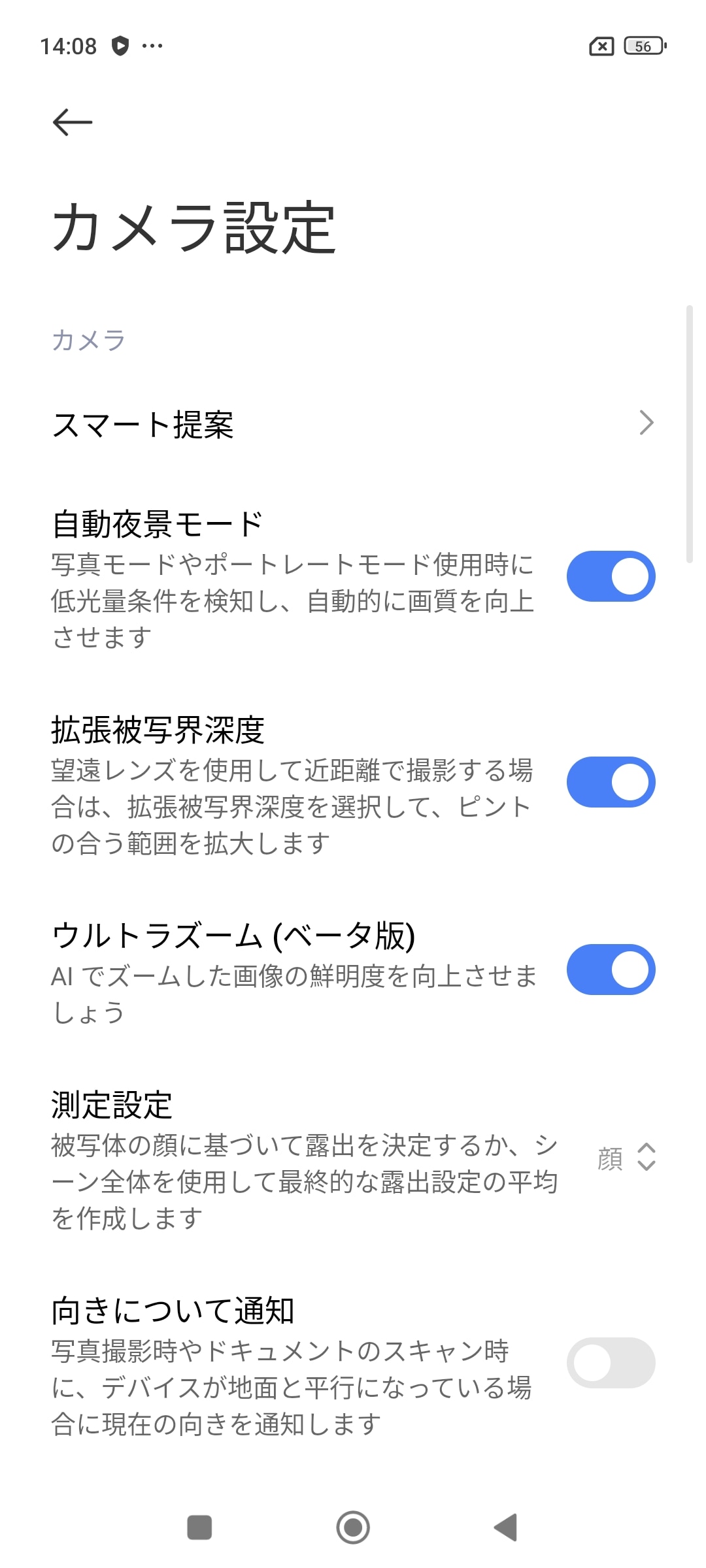This screenshot has width=706, height=1568.
Task: Turn off the 自動夜景モード switch
Action: point(611,576)
